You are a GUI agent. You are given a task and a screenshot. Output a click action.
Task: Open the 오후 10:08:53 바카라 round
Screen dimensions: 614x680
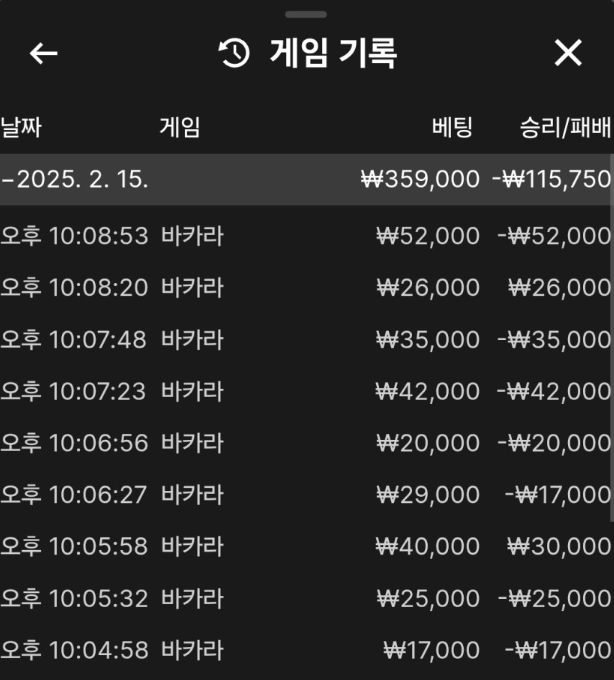[x=305, y=236]
